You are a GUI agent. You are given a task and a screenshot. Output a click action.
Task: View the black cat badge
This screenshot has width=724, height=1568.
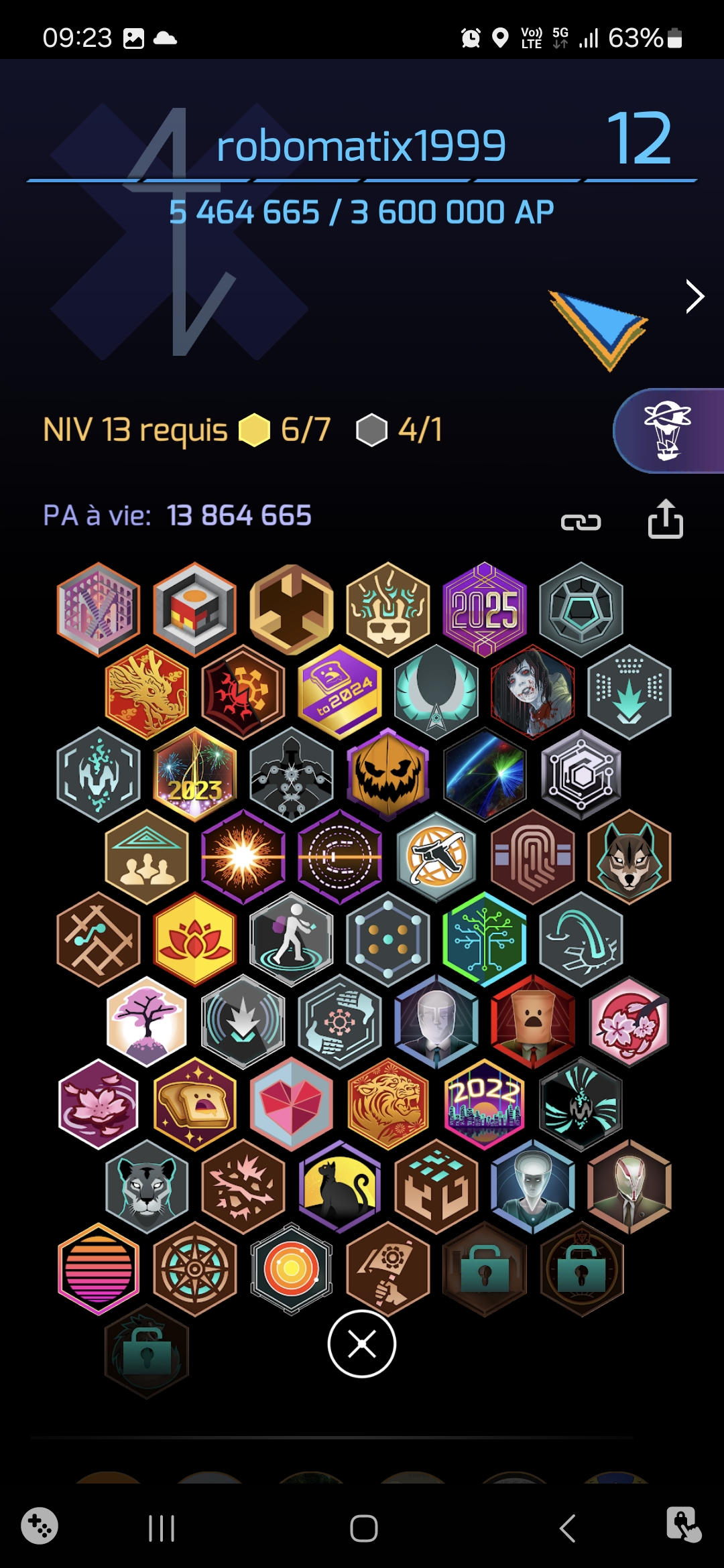tap(340, 1186)
